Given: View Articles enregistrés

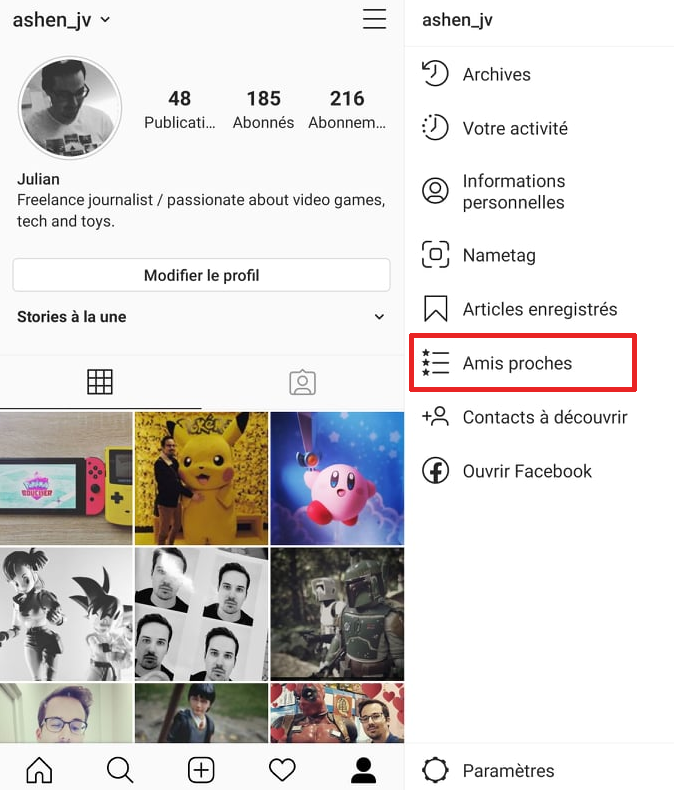Looking at the screenshot, I should pyautogui.click(x=539, y=309).
